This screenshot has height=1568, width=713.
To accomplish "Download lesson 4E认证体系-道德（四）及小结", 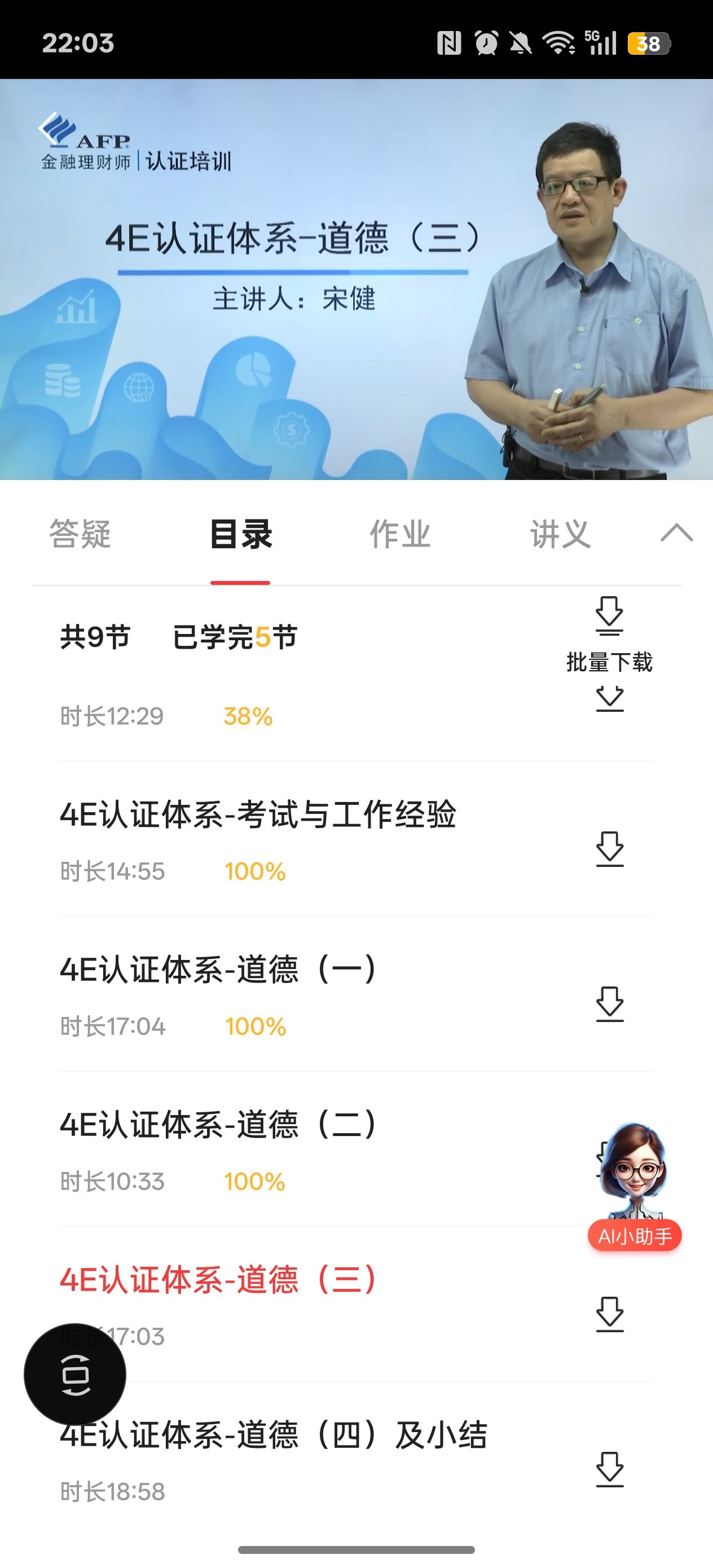I will pos(609,1469).
